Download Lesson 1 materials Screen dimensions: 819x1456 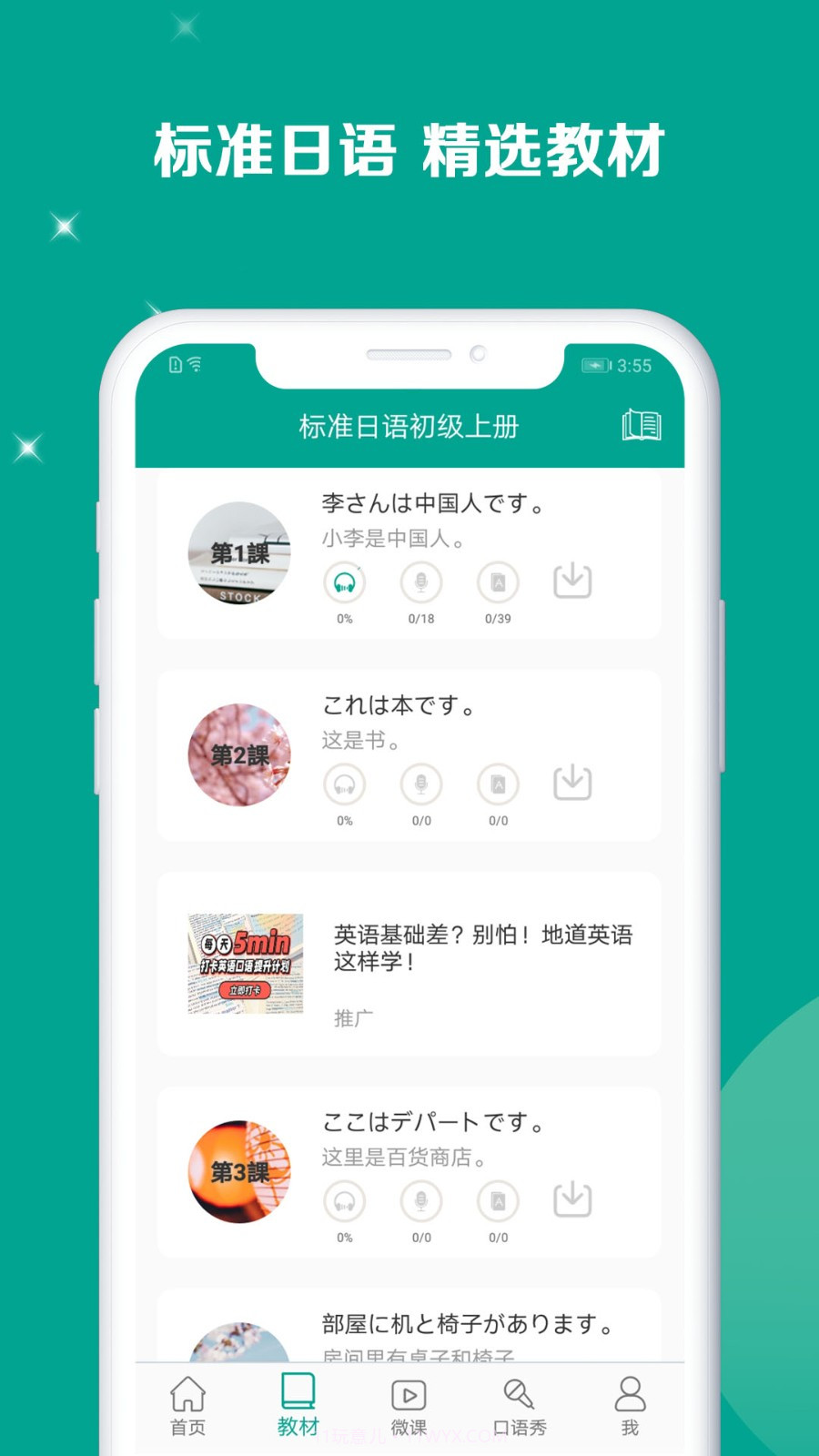(x=572, y=580)
